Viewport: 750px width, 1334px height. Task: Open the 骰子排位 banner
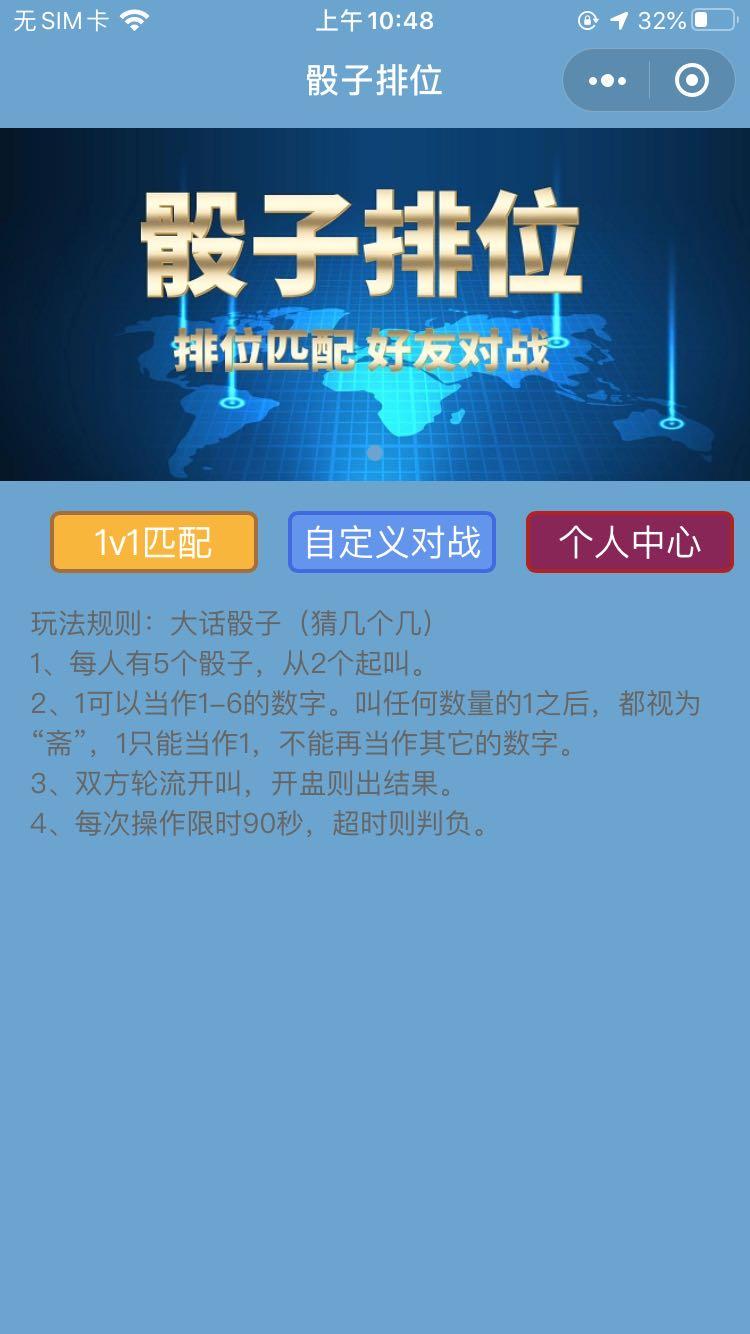tap(375, 304)
